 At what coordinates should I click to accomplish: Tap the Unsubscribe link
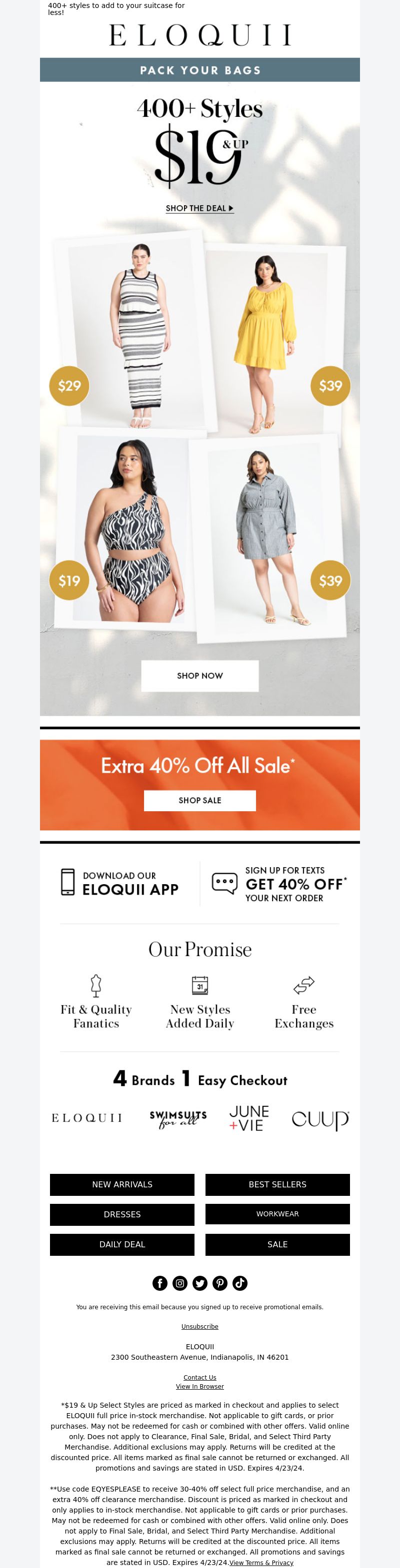[199, 1326]
